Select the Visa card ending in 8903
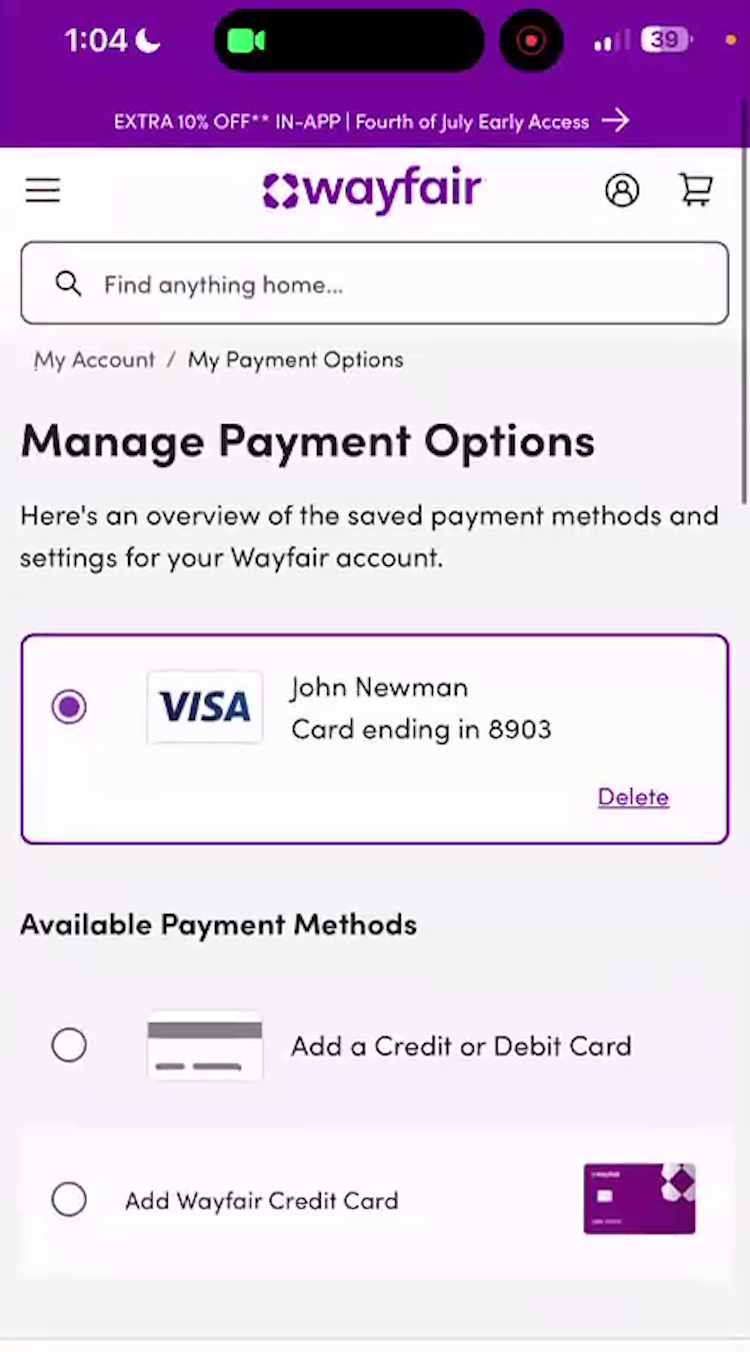 (x=69, y=708)
